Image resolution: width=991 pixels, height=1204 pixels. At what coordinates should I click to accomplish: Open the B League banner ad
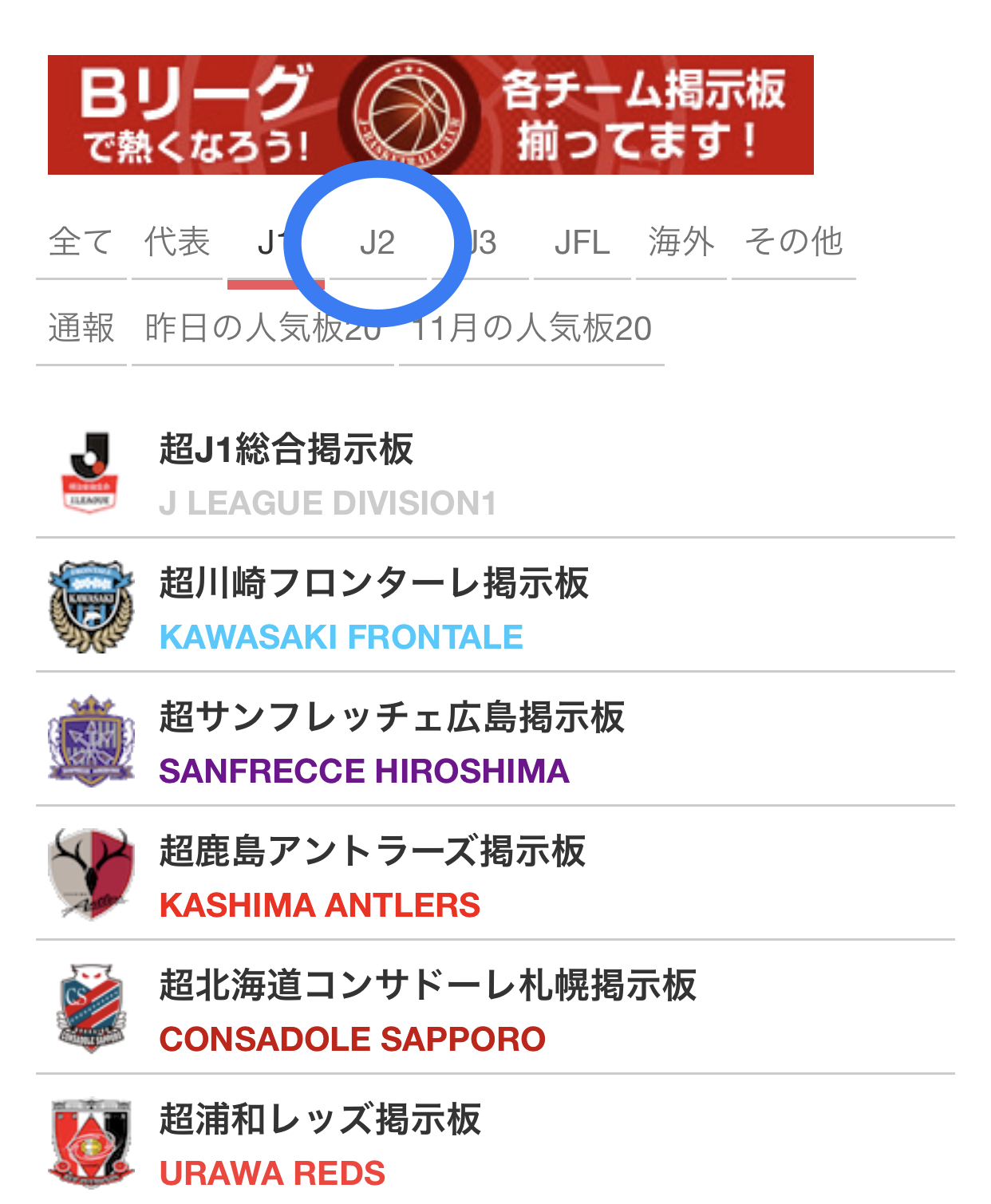coord(431,115)
